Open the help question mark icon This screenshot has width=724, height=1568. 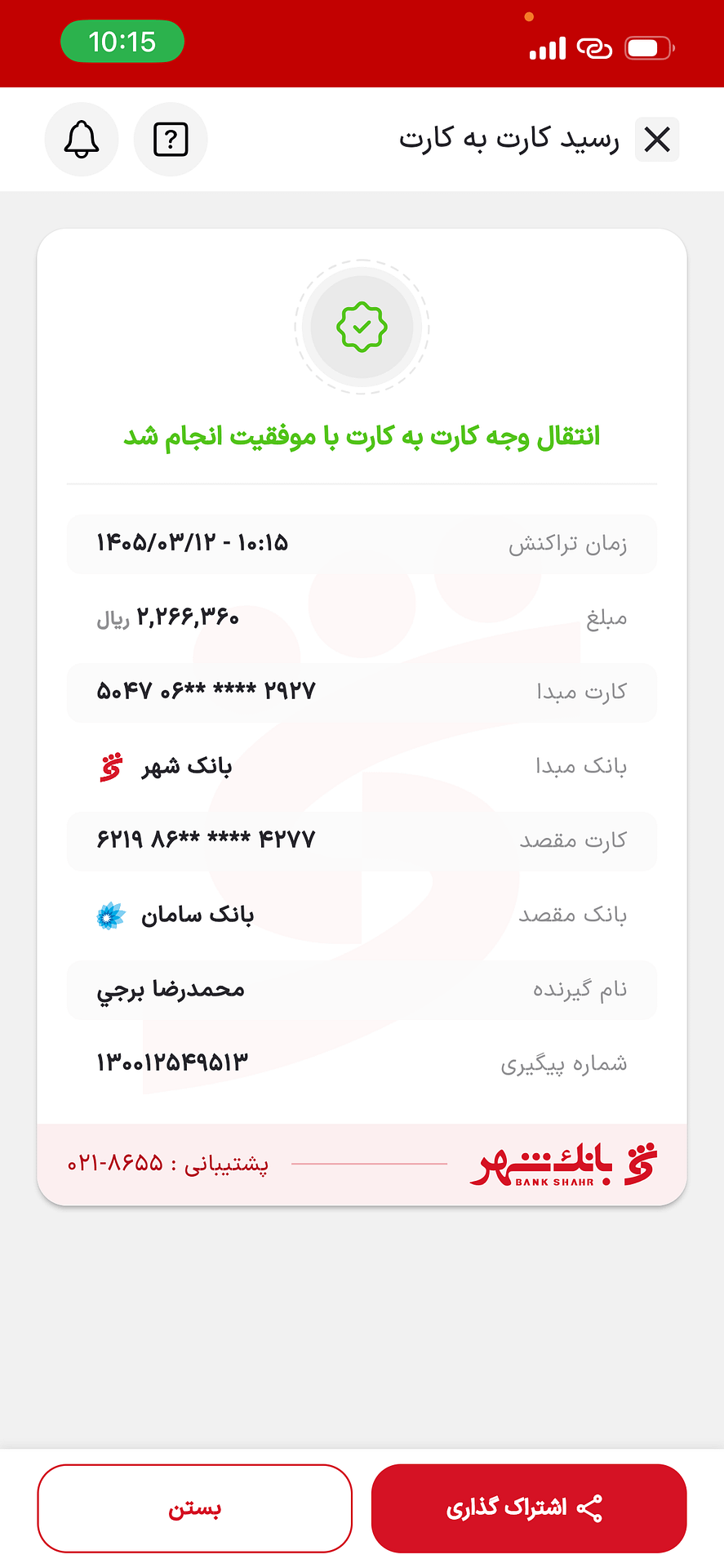click(x=171, y=140)
